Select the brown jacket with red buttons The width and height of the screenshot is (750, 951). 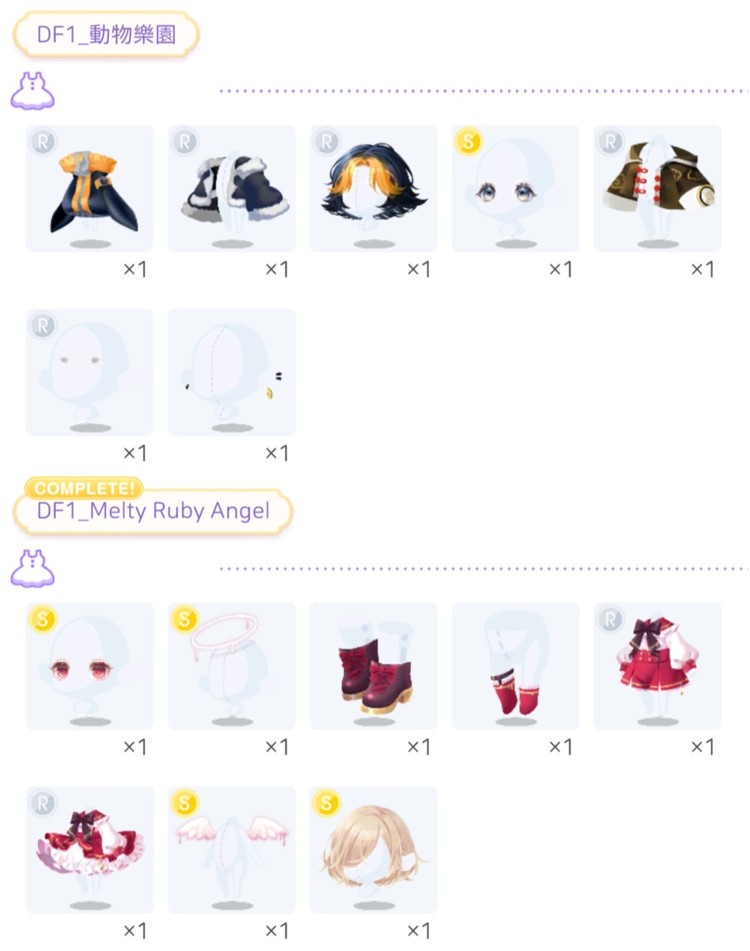pos(657,189)
